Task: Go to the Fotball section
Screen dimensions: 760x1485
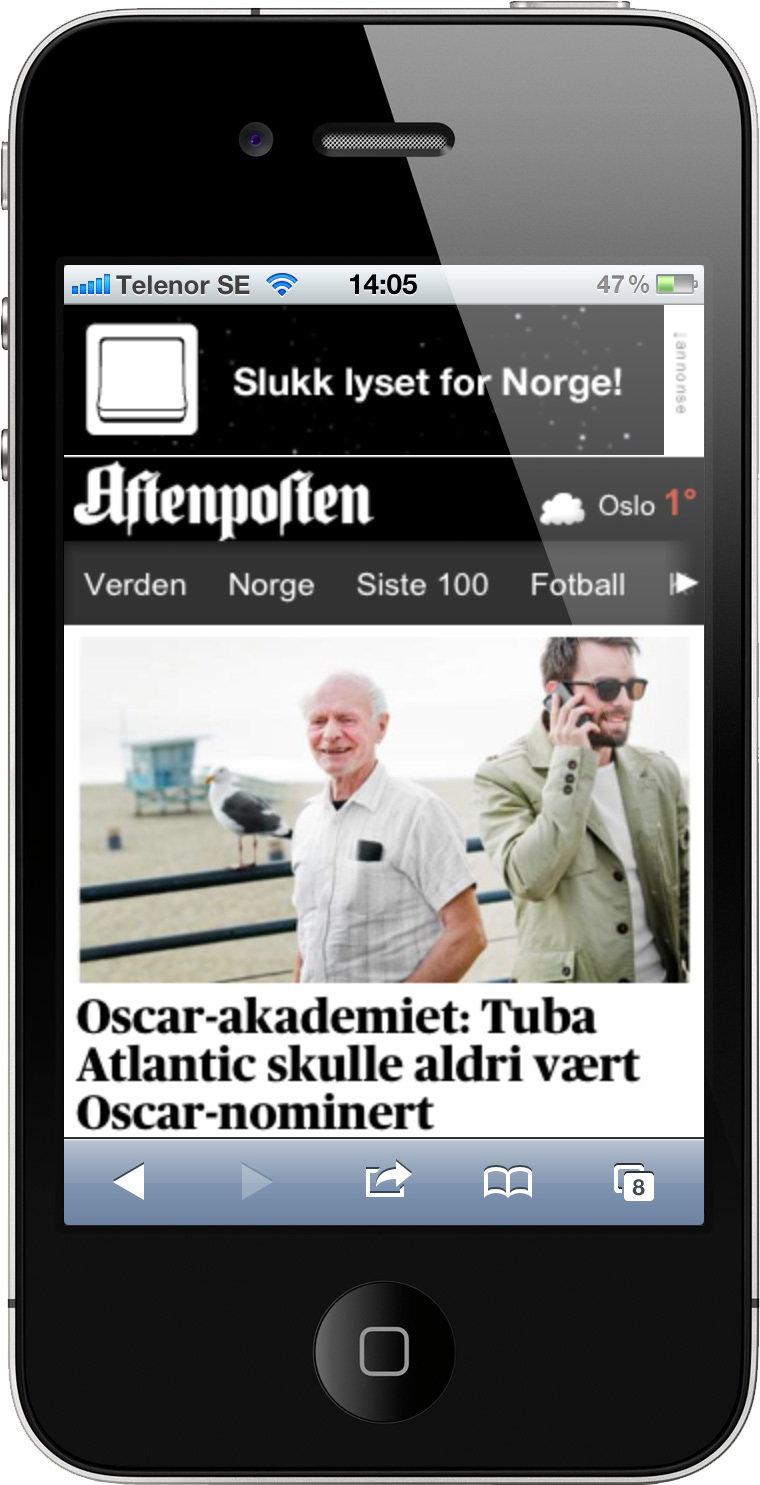Action: coord(577,585)
